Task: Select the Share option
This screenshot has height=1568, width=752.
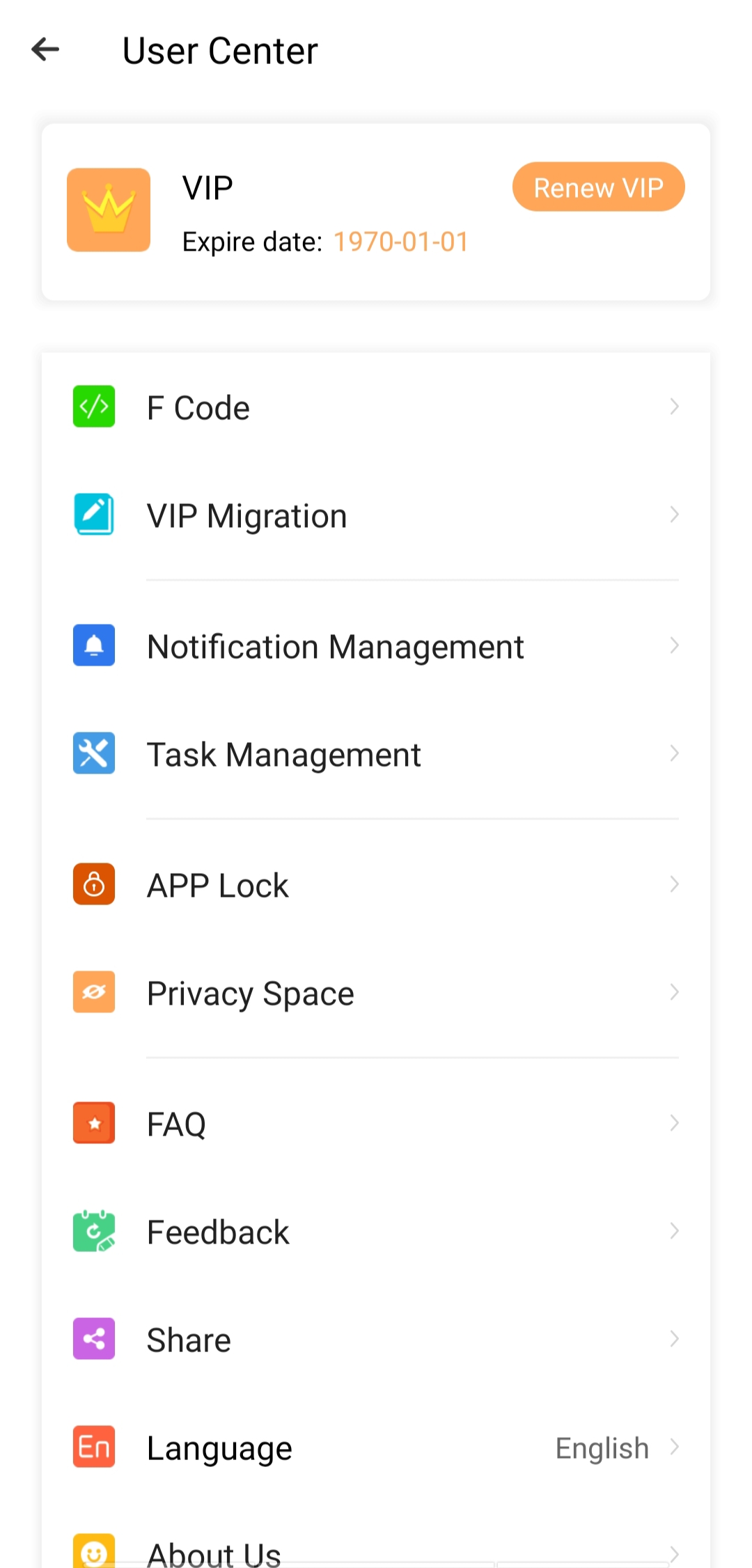Action: click(376, 1340)
